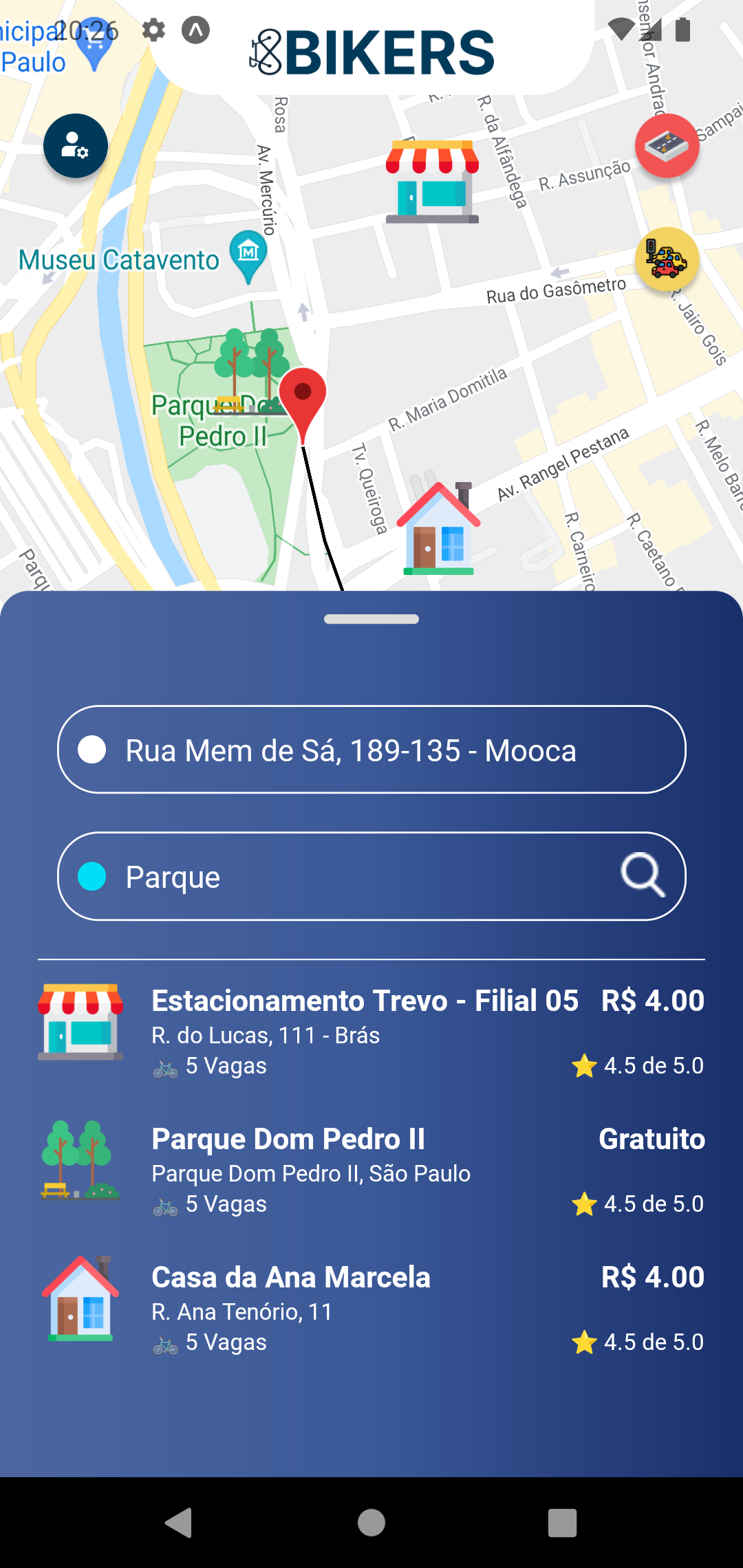This screenshot has height=1568, width=743.
Task: Tap the yellow traffic button
Action: [x=667, y=259]
